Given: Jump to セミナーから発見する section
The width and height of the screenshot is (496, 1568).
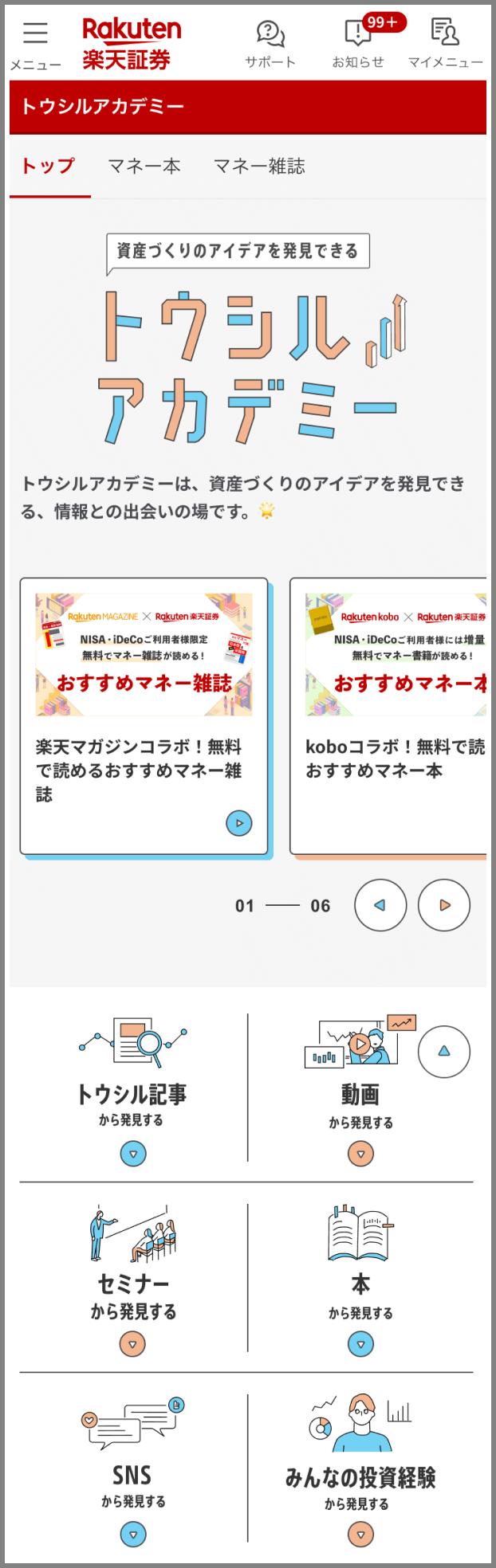Looking at the screenshot, I should (x=132, y=1343).
